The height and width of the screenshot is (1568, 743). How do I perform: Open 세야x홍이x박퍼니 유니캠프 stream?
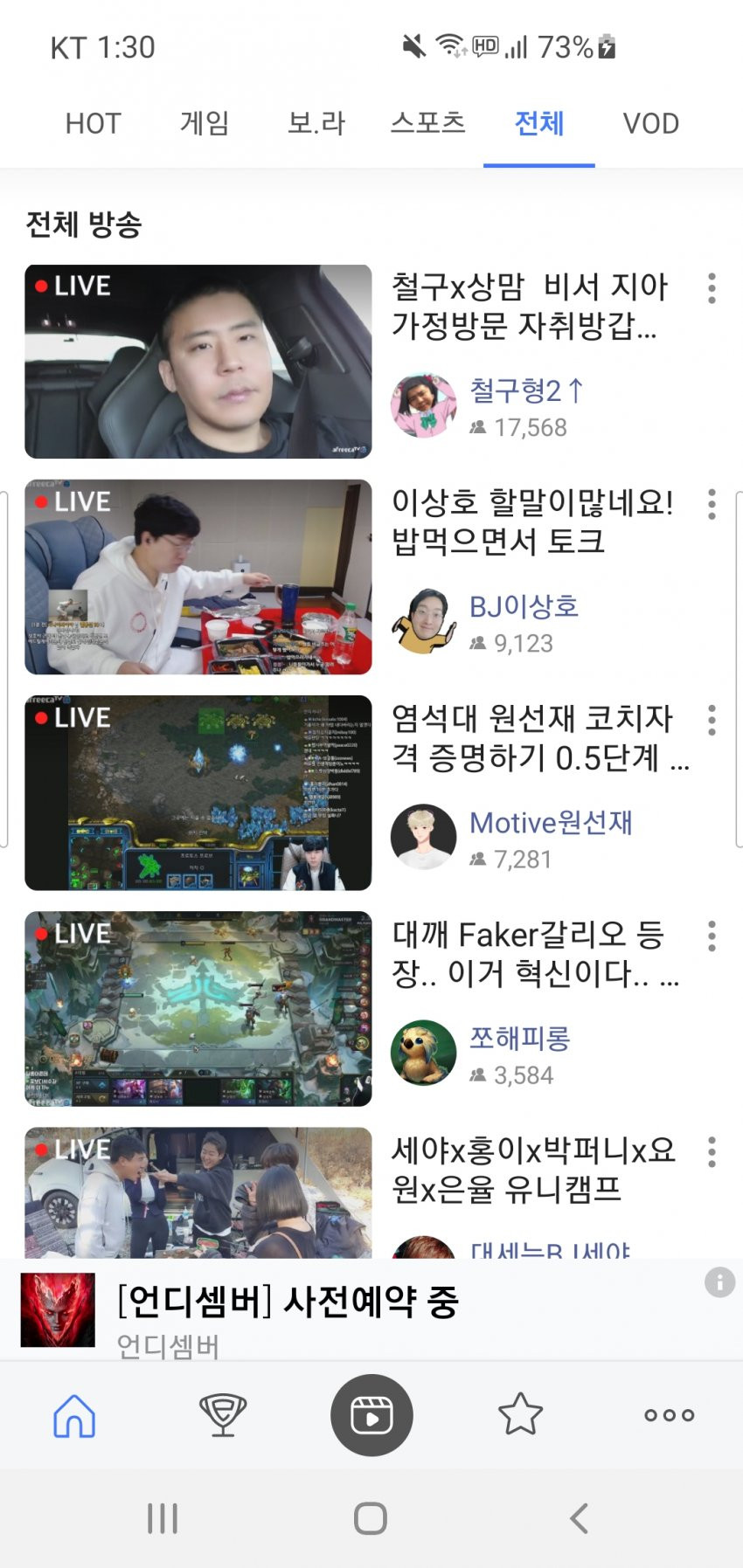[198, 1192]
